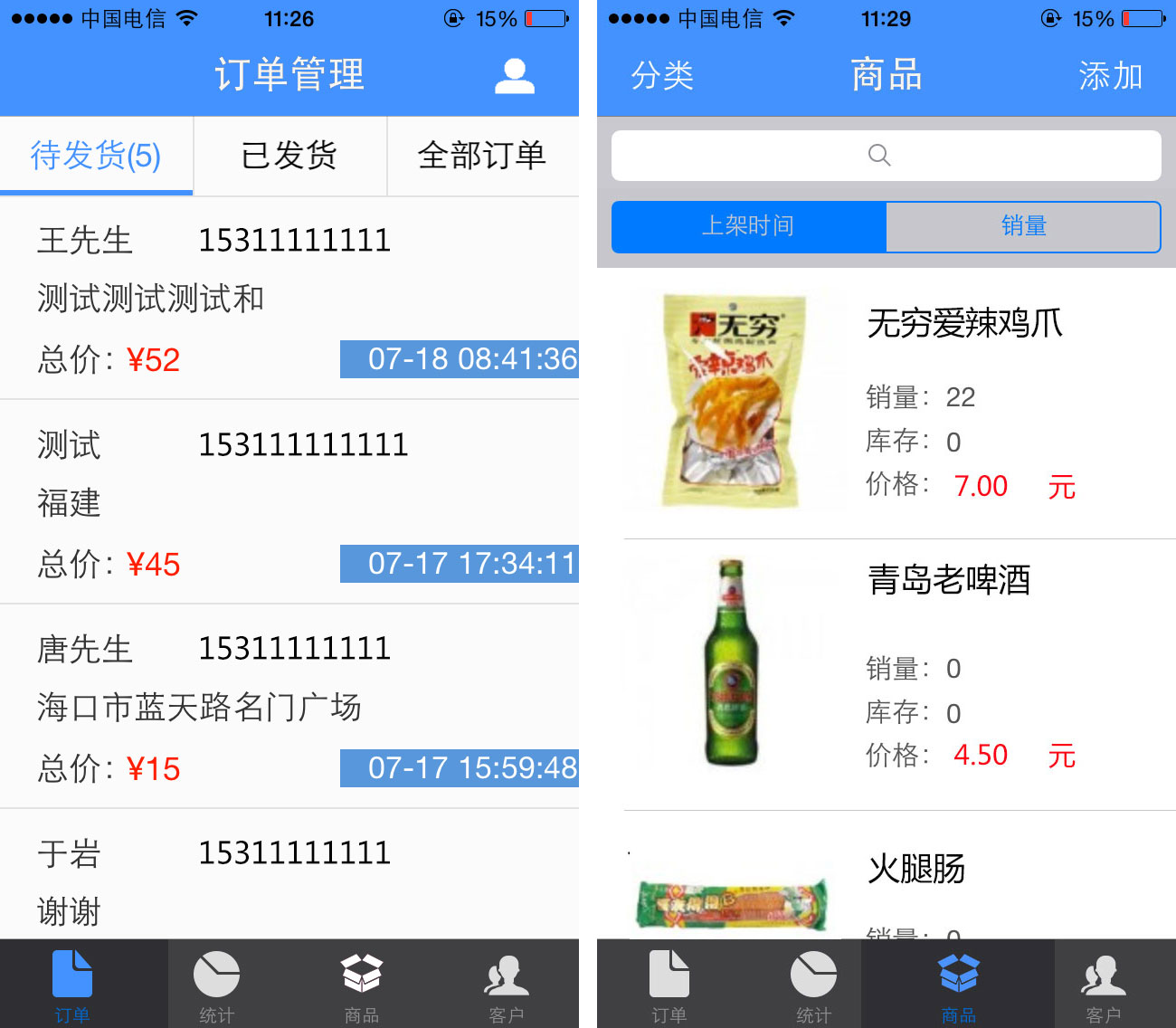Open the order from 于岩
This screenshot has width=1176, height=1028.
(x=289, y=878)
